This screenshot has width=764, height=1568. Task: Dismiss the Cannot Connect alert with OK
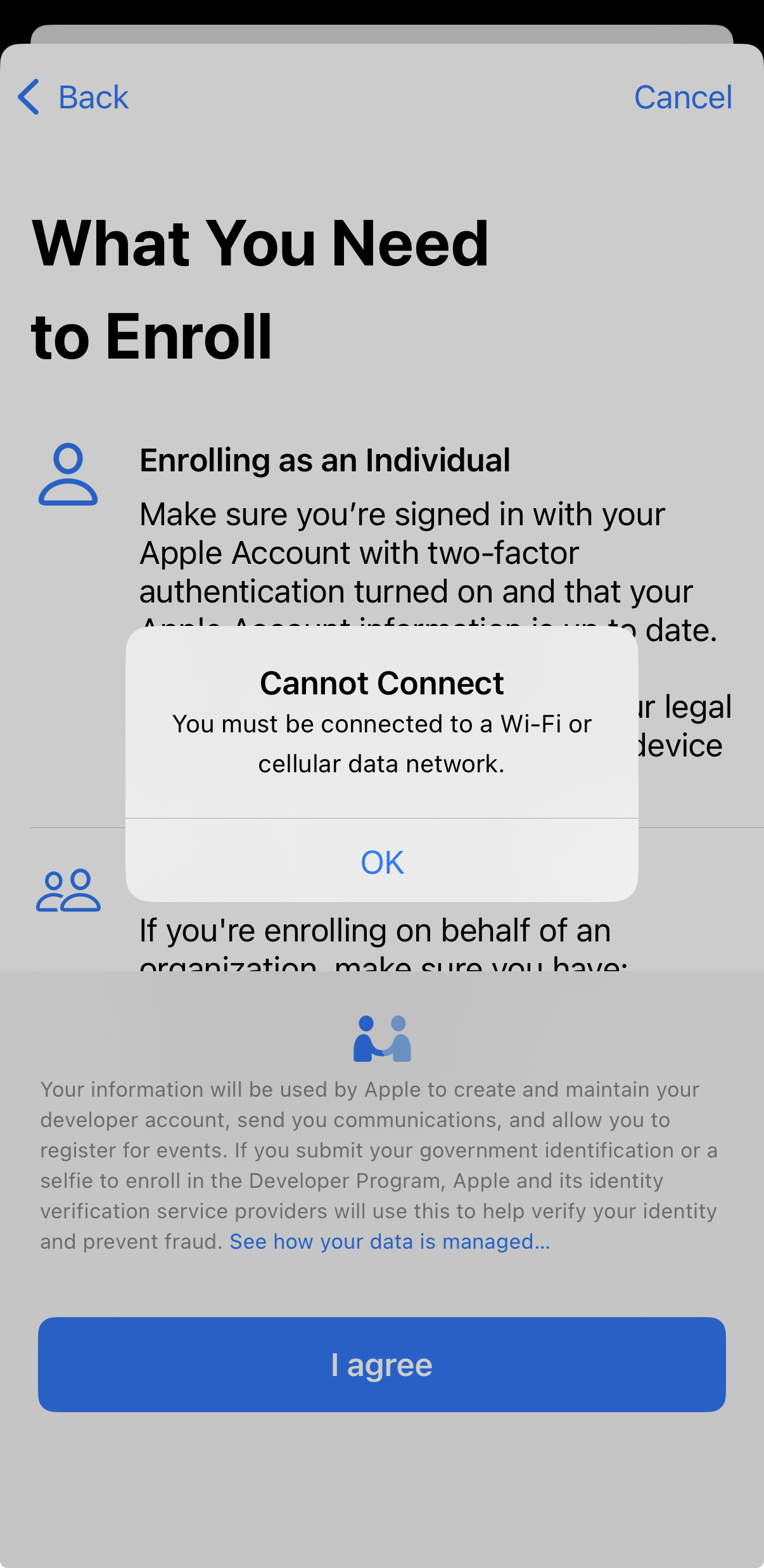(382, 862)
